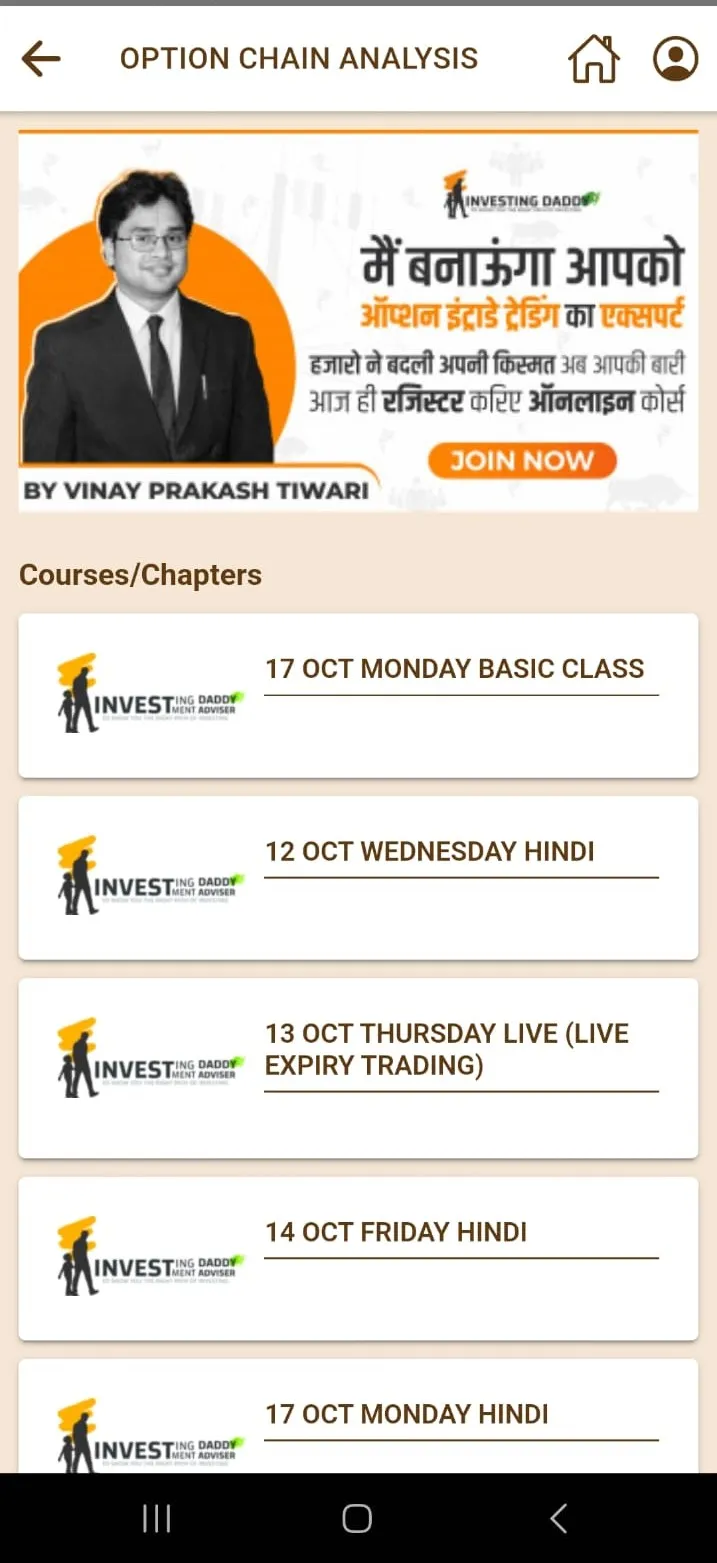Tap the system recent apps button
Image resolution: width=717 pixels, height=1563 pixels.
pos(157,1518)
